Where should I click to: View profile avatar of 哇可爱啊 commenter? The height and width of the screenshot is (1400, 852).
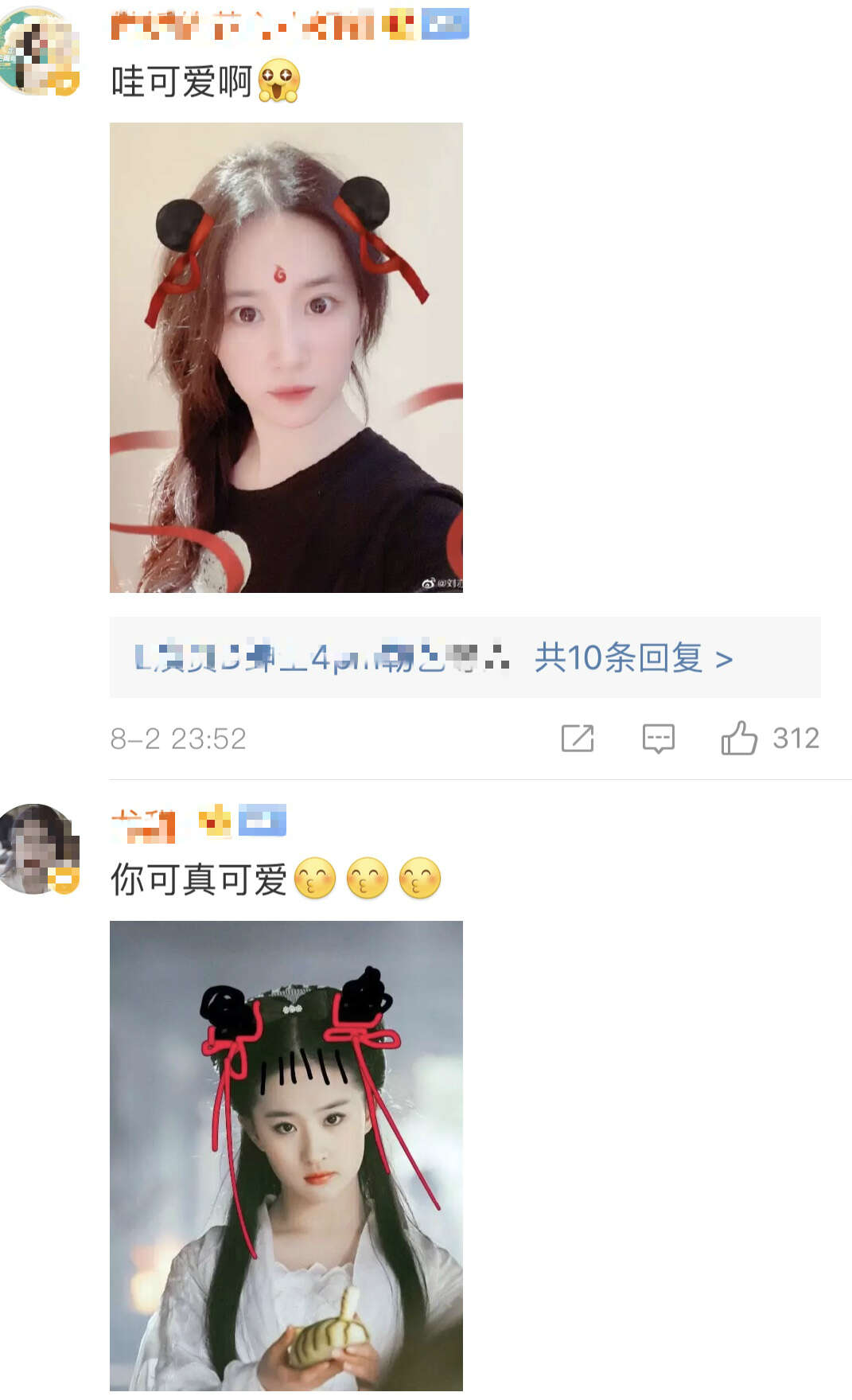(40, 52)
